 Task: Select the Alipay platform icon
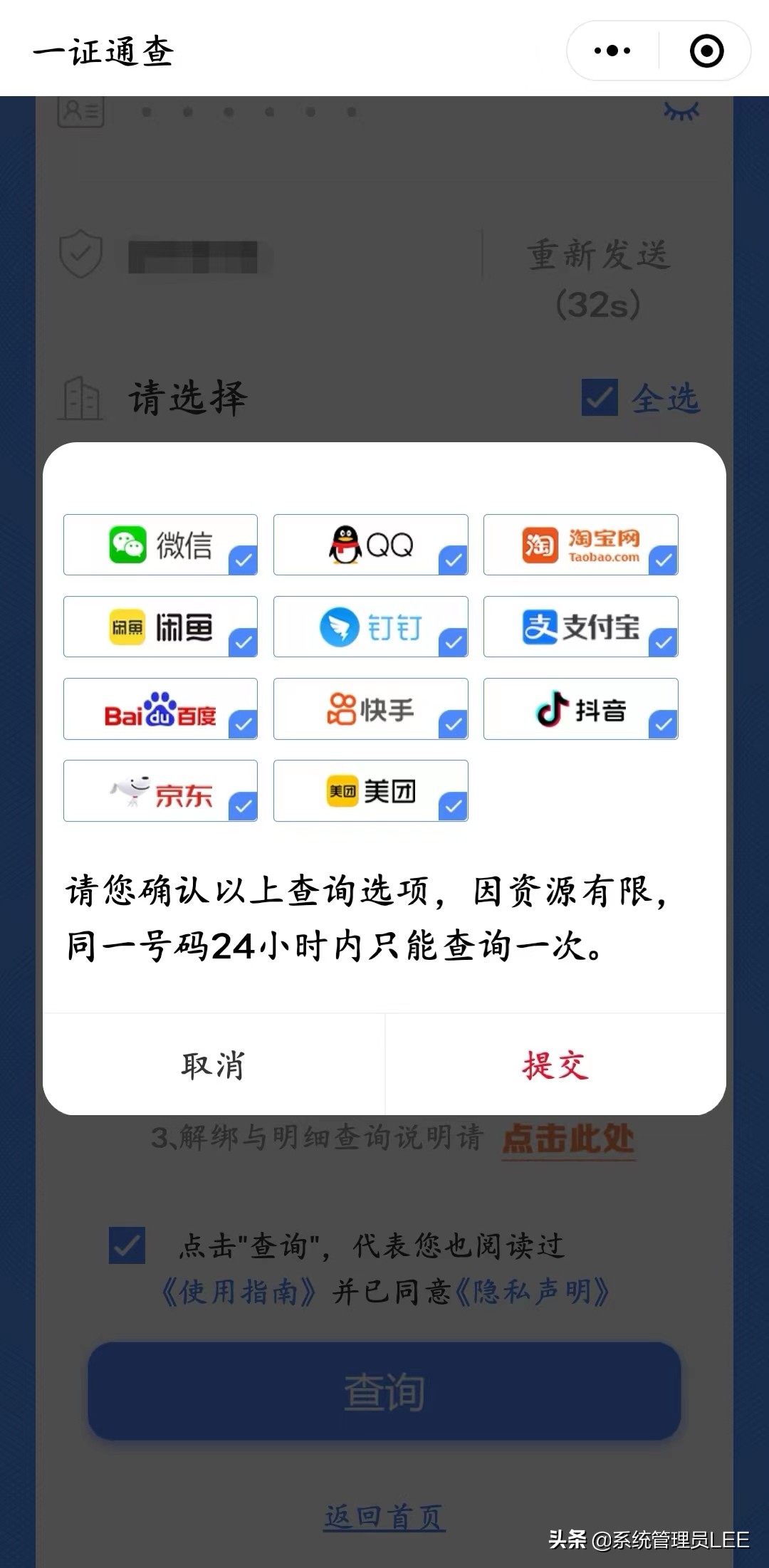point(580,627)
